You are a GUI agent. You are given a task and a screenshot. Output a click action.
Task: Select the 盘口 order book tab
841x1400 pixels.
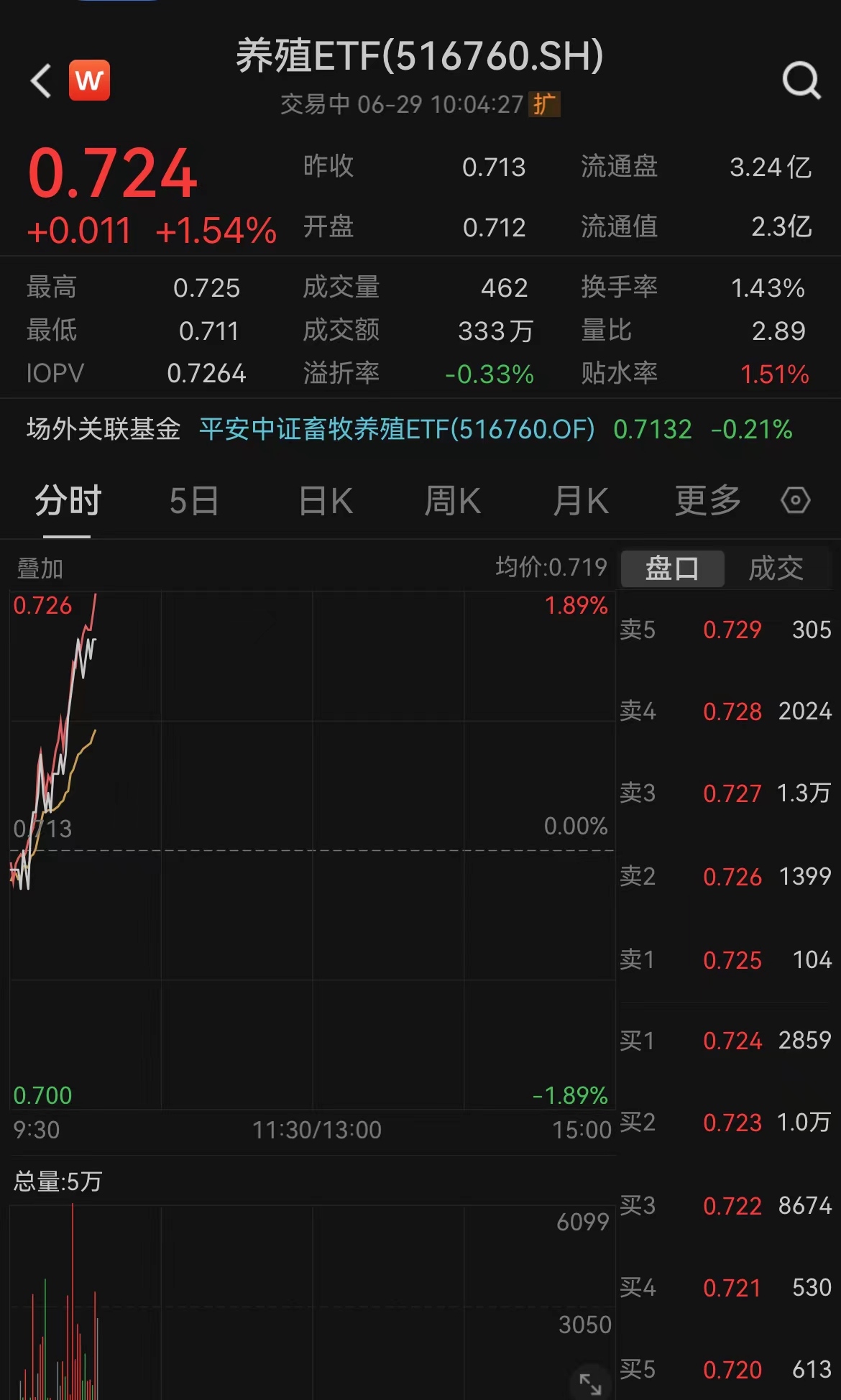pyautogui.click(x=672, y=568)
